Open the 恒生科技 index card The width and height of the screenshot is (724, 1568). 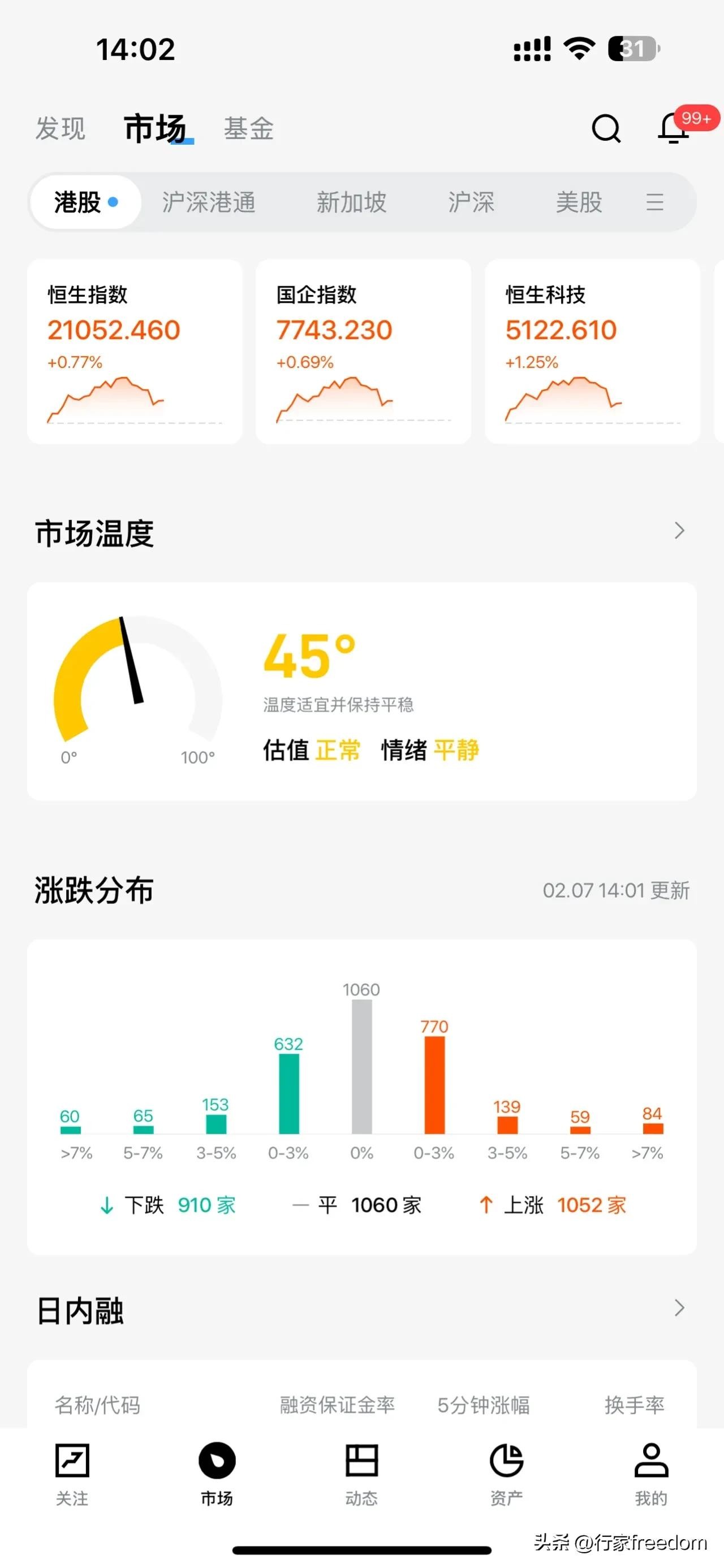click(x=592, y=352)
